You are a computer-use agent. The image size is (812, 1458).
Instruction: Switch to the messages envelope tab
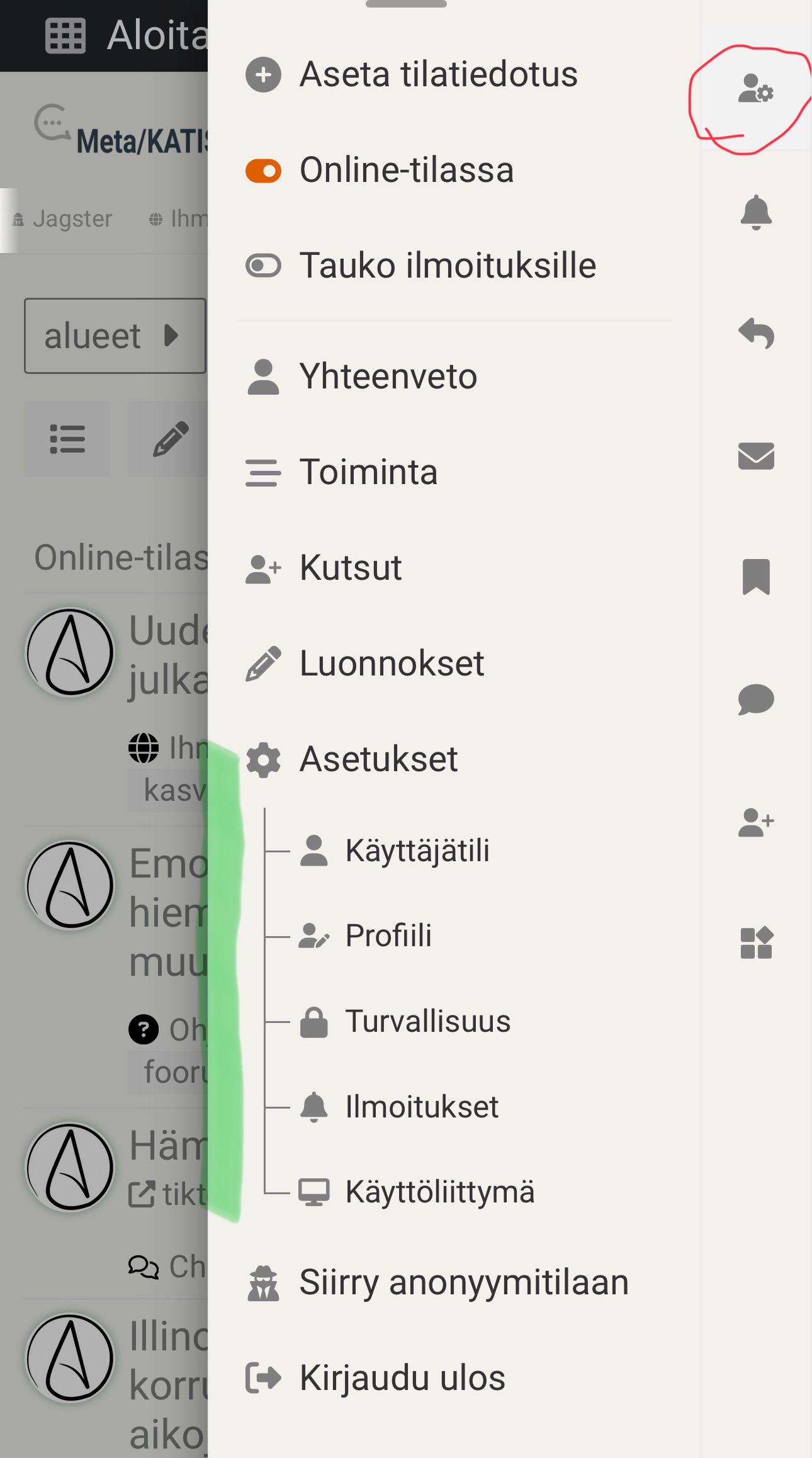pos(756,455)
